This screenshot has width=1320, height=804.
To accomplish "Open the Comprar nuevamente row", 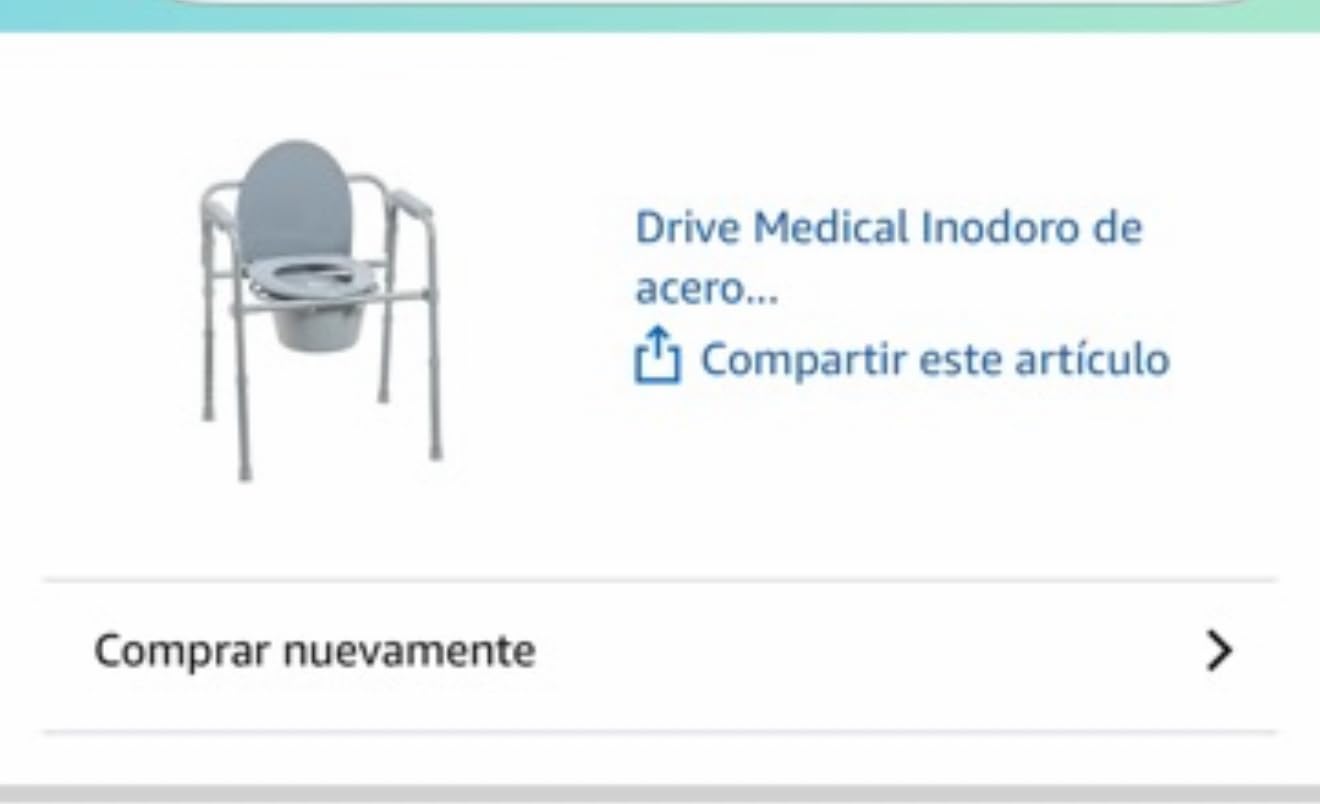I will 659,652.
